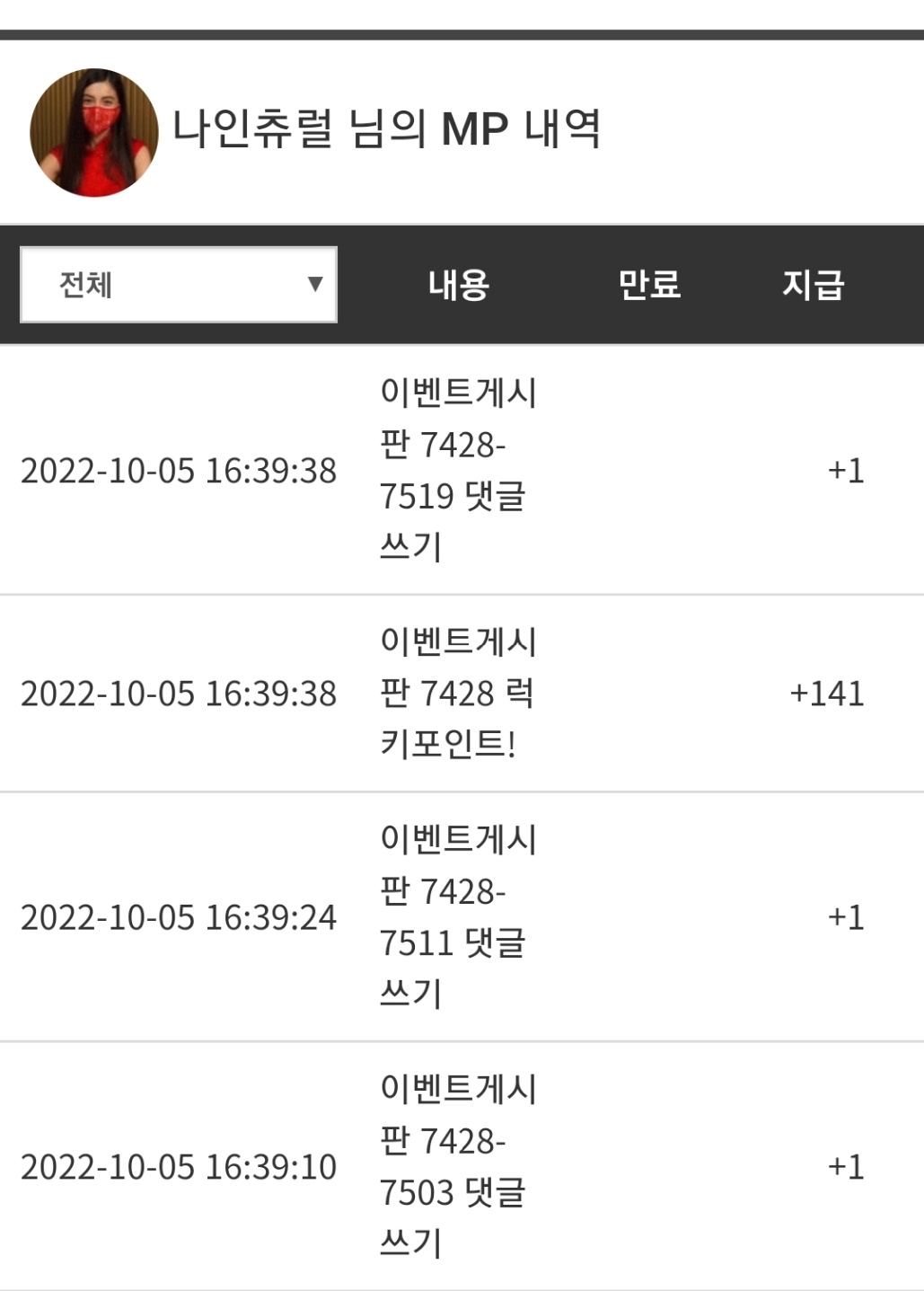Open the 전체 filter dropdown
The width and height of the screenshot is (924, 1291).
tap(179, 285)
